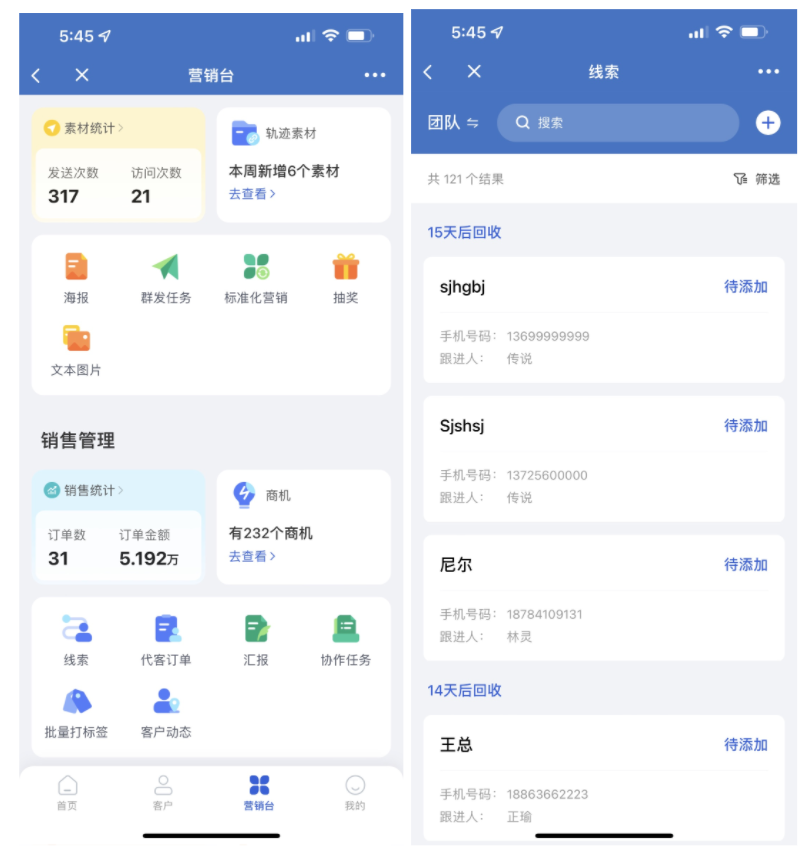Image resolution: width=812 pixels, height=860 pixels.
Task: Open 客户动态 customer activity
Action: tap(166, 712)
